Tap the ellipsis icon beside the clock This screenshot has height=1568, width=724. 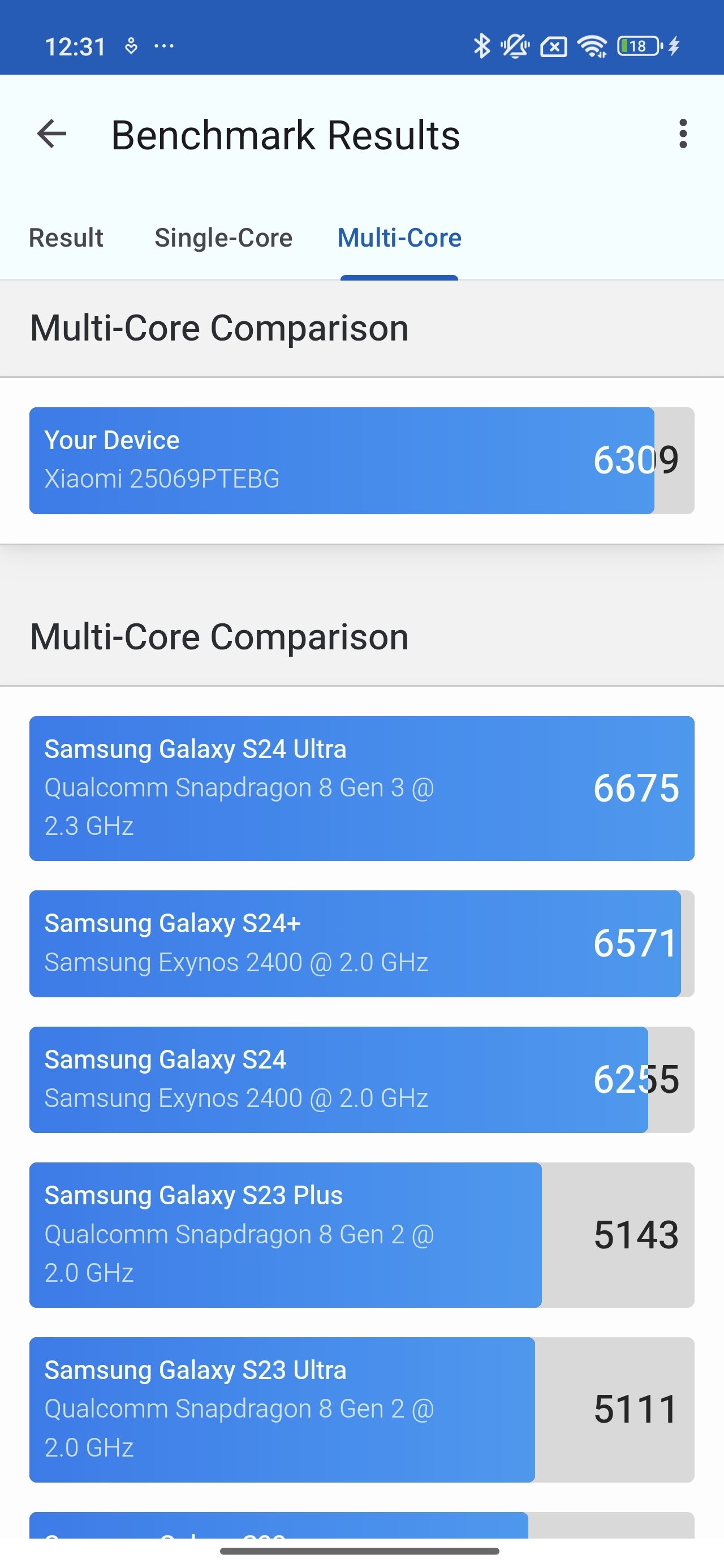[163, 45]
